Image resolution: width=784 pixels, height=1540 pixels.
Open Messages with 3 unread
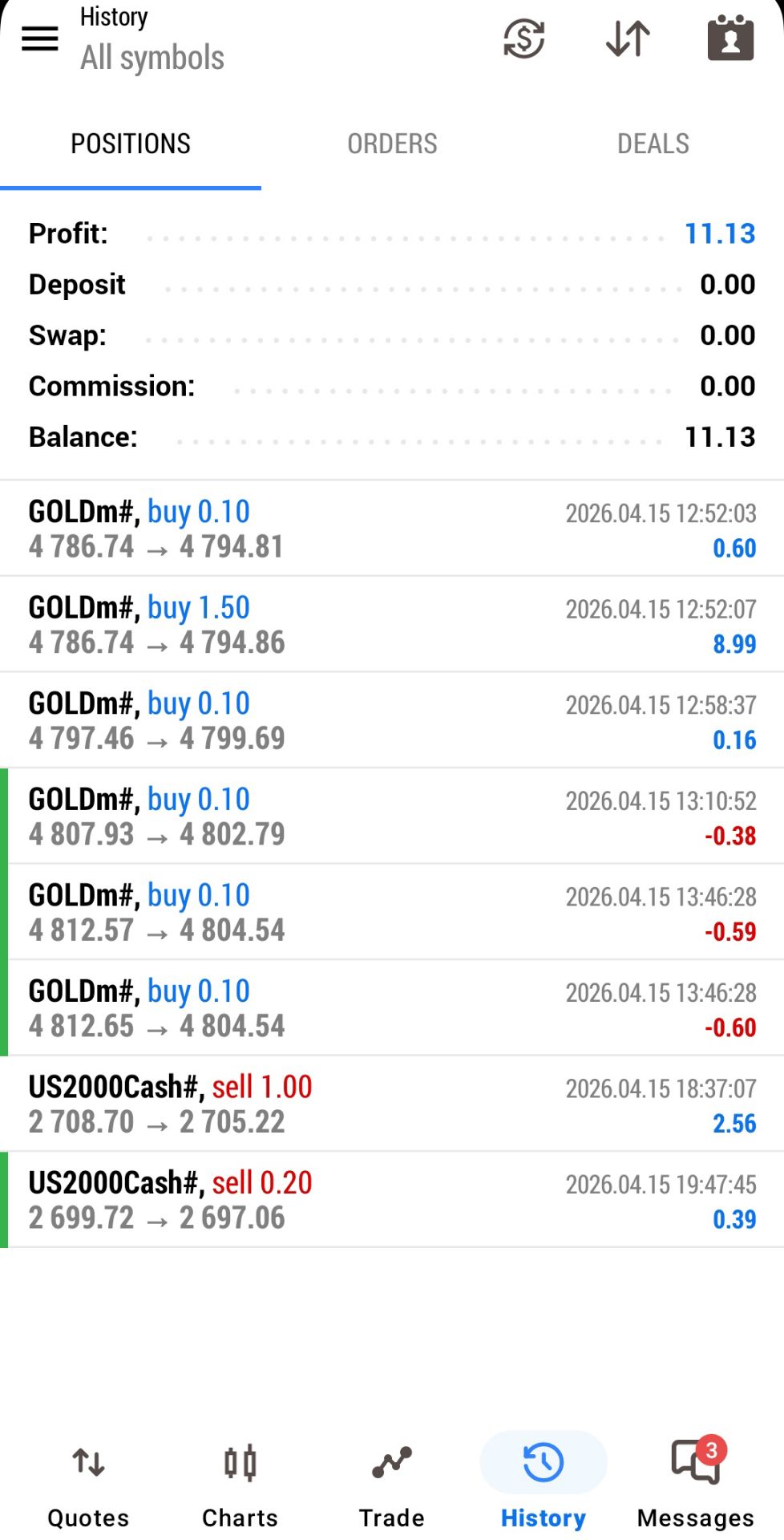pos(695,1483)
